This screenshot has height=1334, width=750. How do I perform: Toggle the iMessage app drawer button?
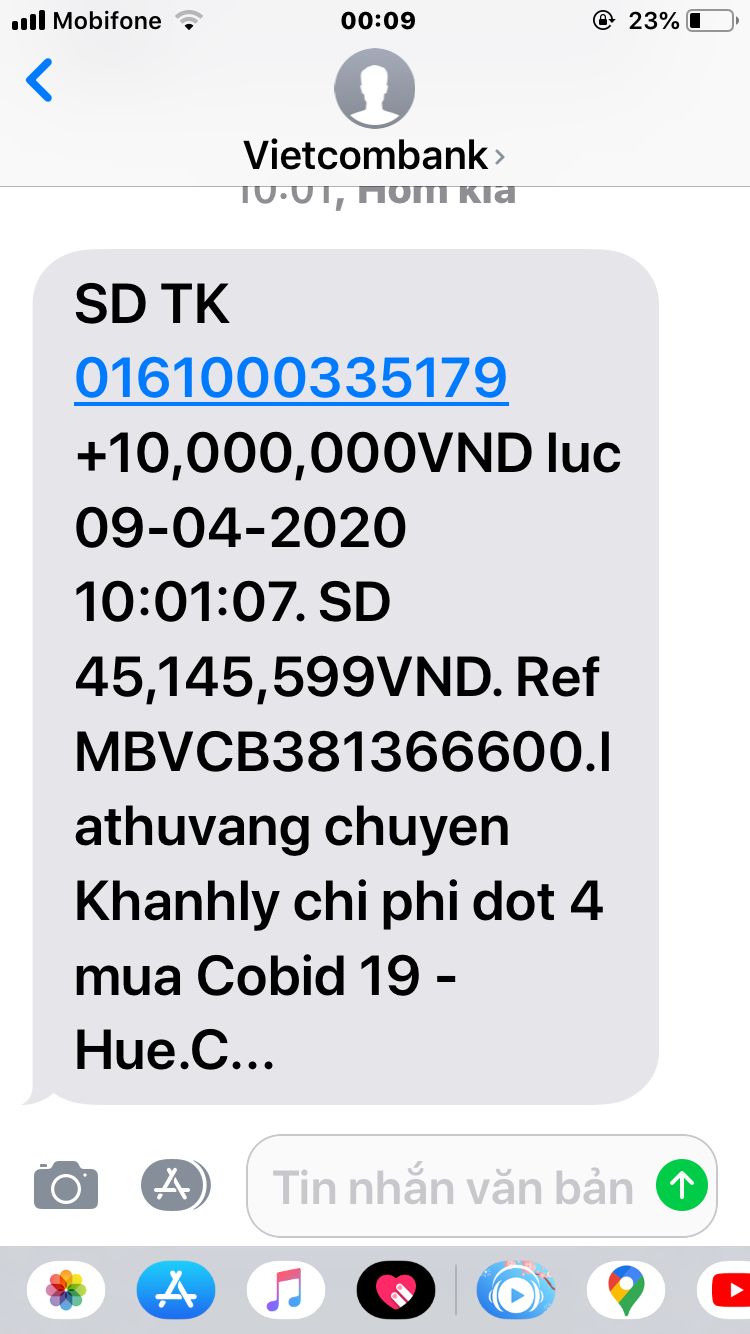(174, 1186)
